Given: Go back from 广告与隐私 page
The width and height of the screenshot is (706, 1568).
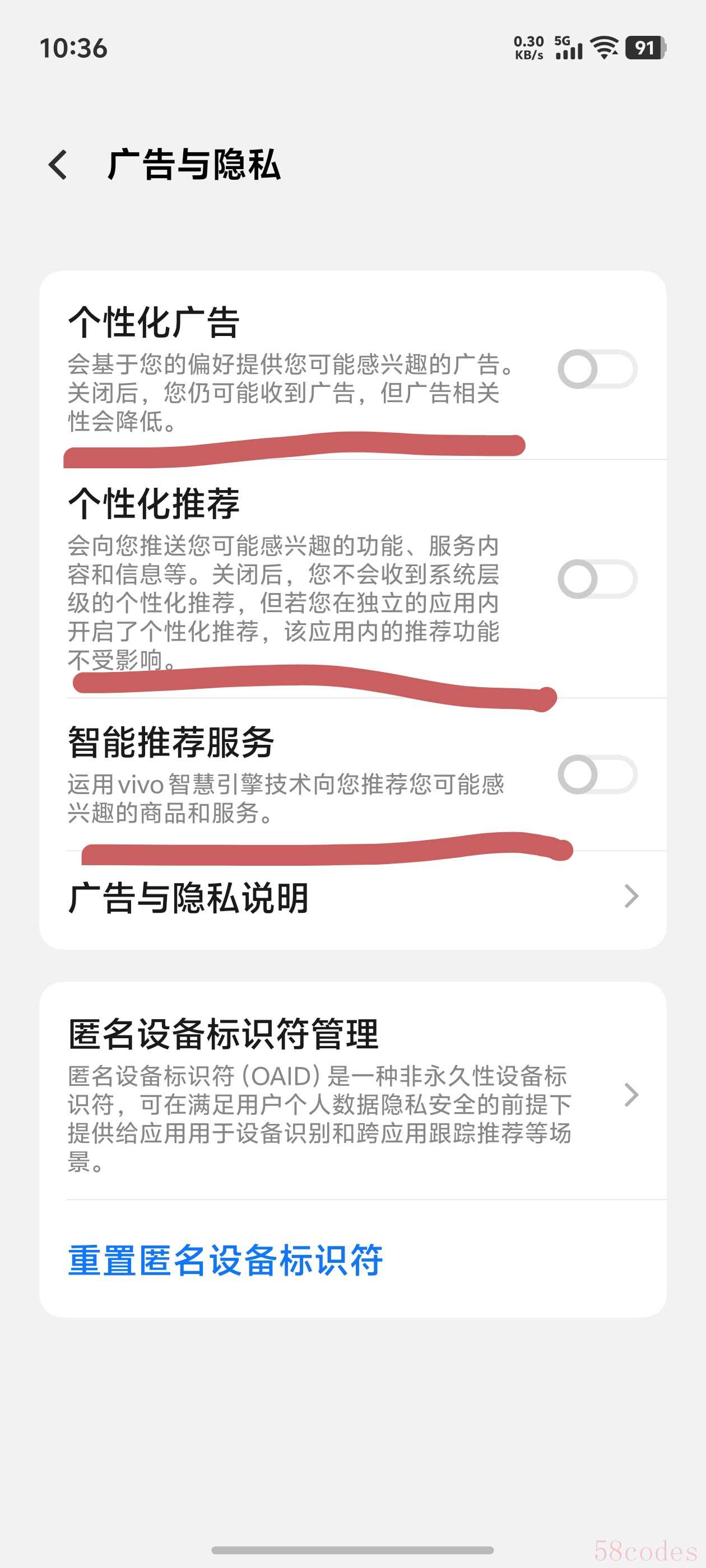Looking at the screenshot, I should pyautogui.click(x=58, y=165).
